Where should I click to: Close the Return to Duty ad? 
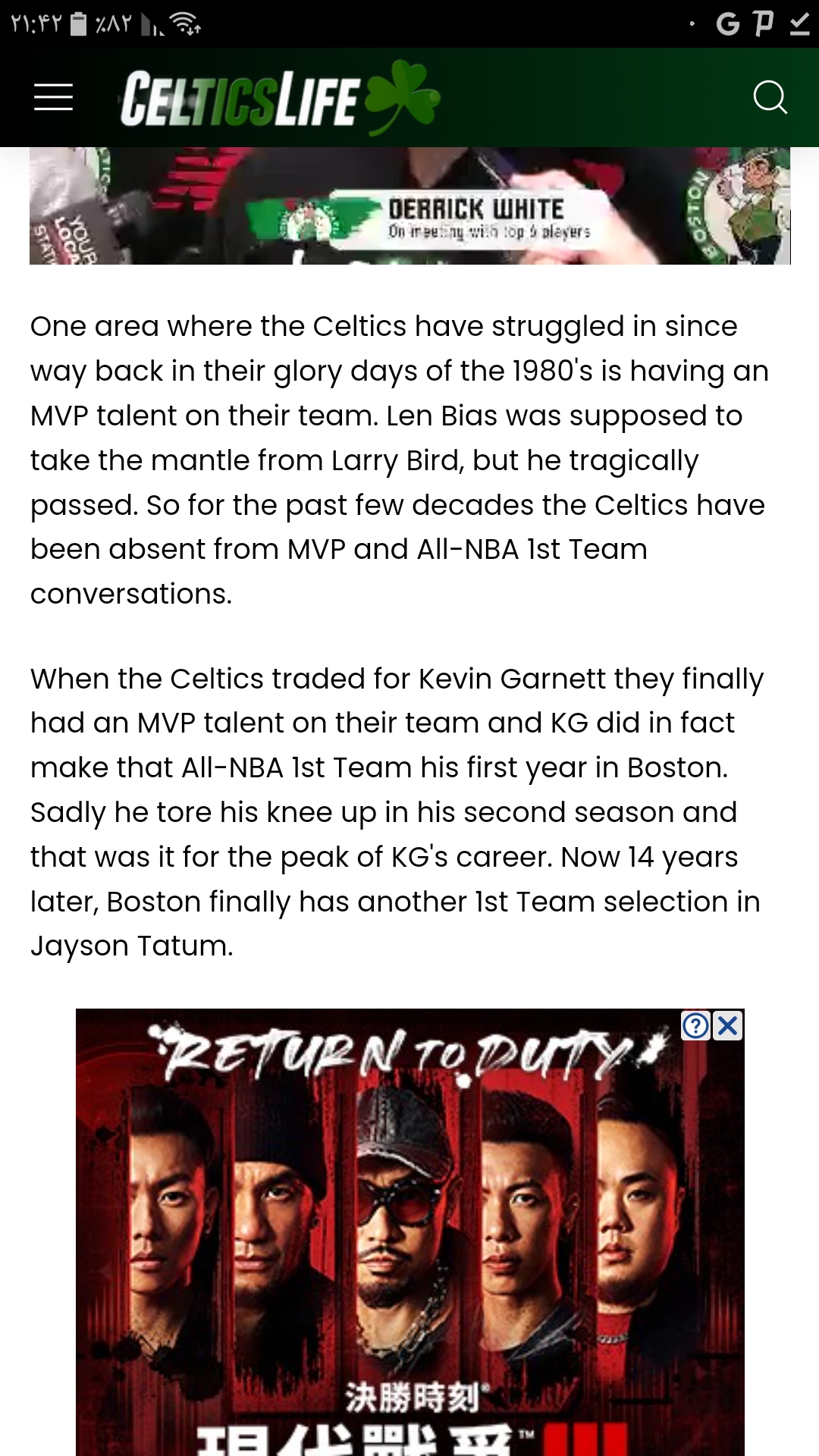[728, 1026]
